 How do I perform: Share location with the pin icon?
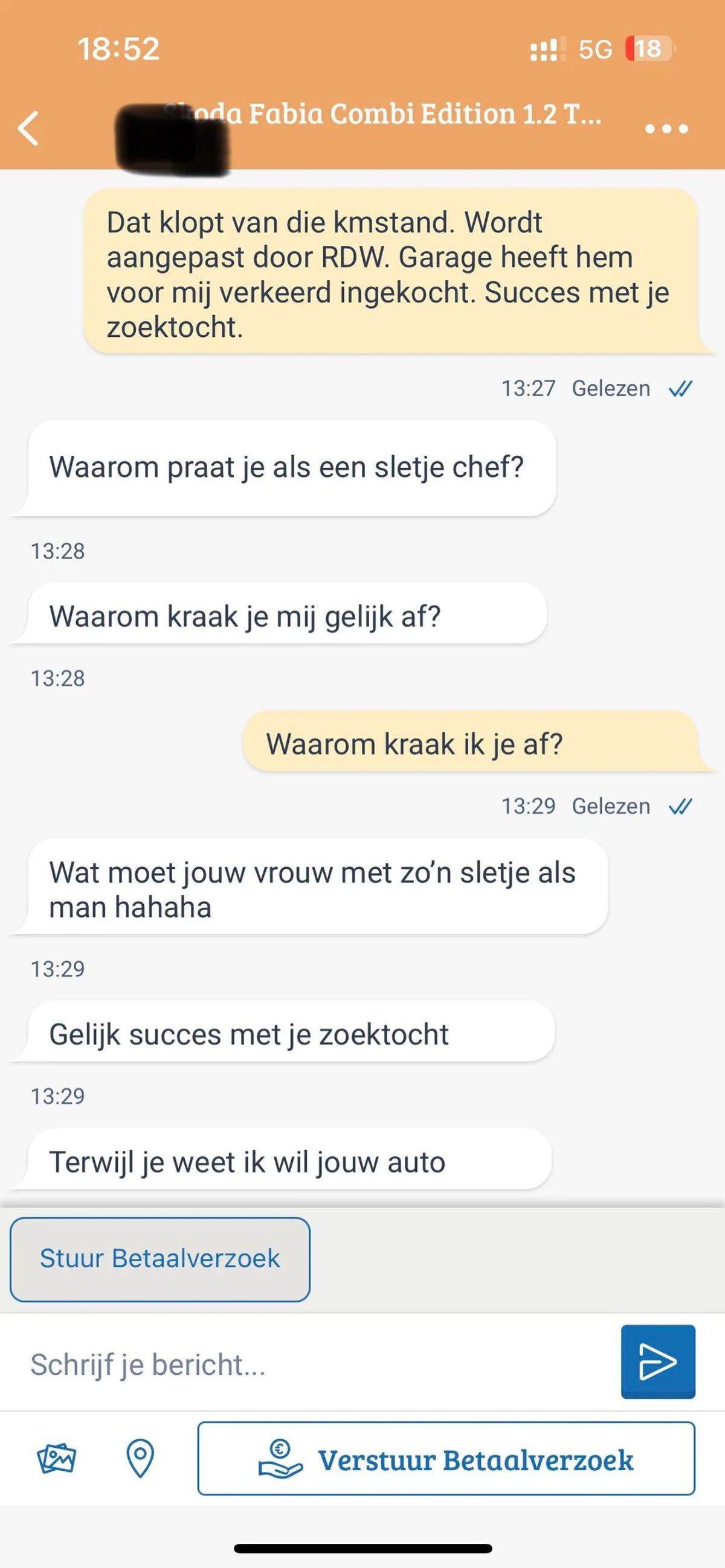[x=140, y=1459]
